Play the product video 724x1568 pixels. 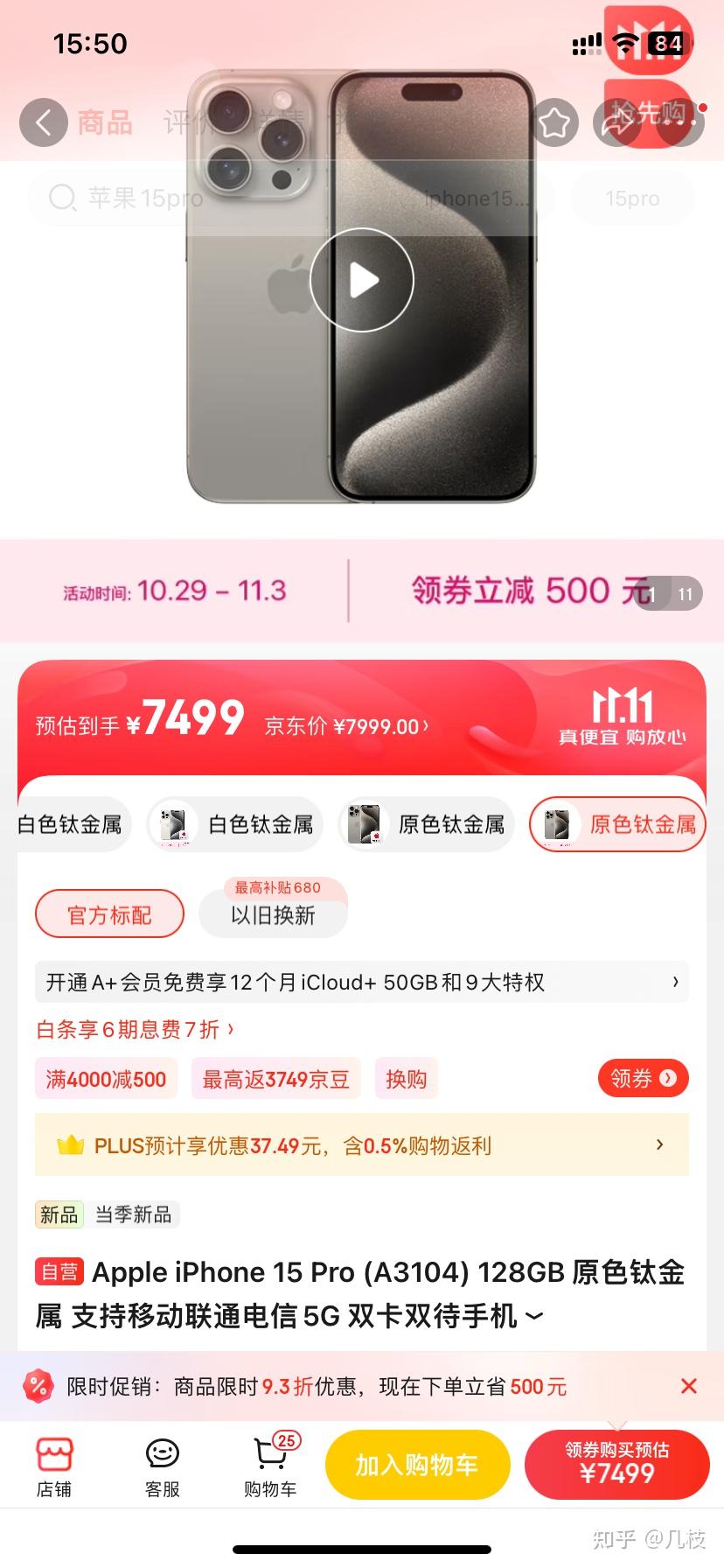point(362,279)
